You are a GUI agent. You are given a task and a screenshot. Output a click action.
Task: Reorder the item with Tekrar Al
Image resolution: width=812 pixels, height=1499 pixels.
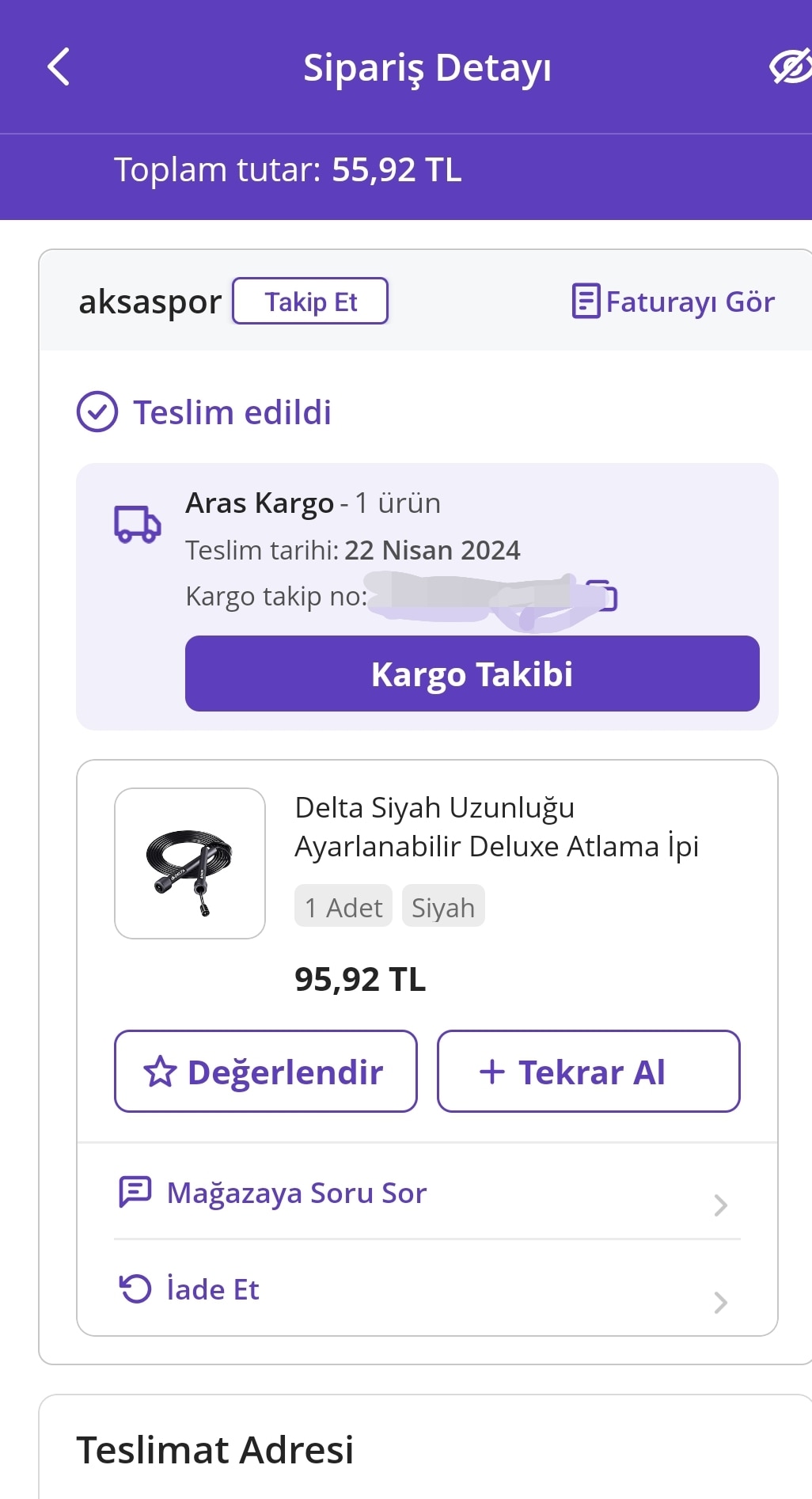click(588, 1072)
